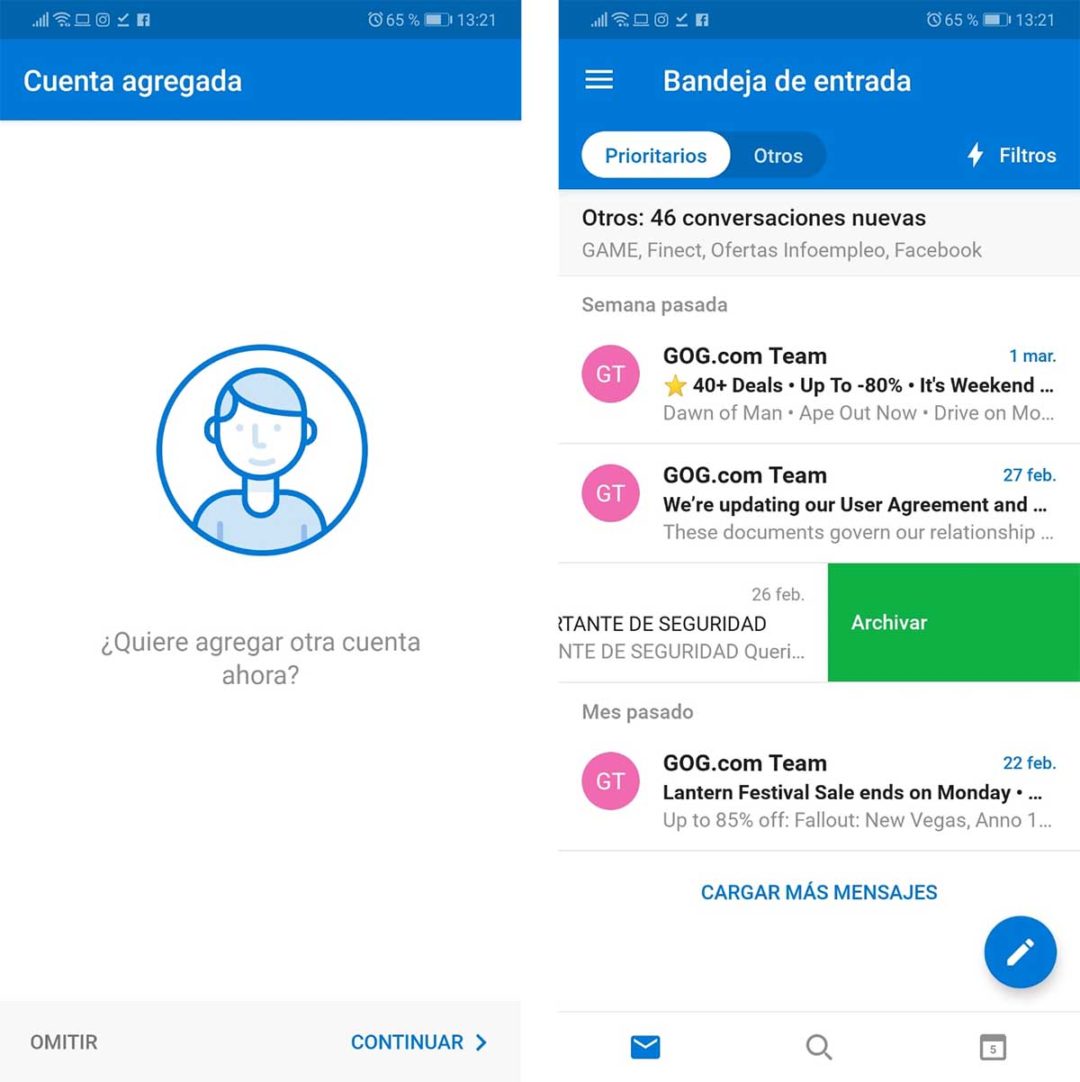This screenshot has width=1080, height=1082.
Task: Open the Filtros filter option
Action: [x=1011, y=155]
